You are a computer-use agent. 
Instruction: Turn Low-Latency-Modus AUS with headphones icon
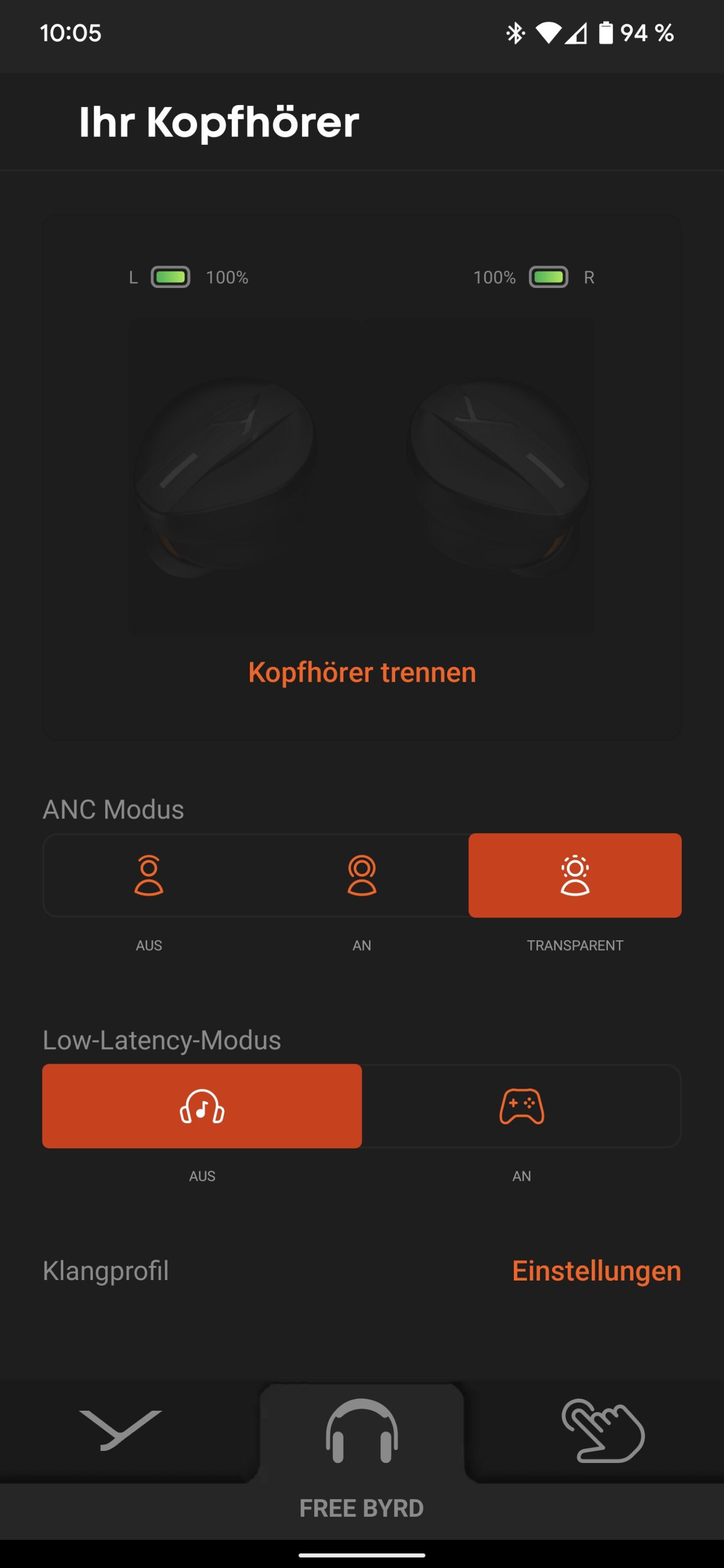202,1106
